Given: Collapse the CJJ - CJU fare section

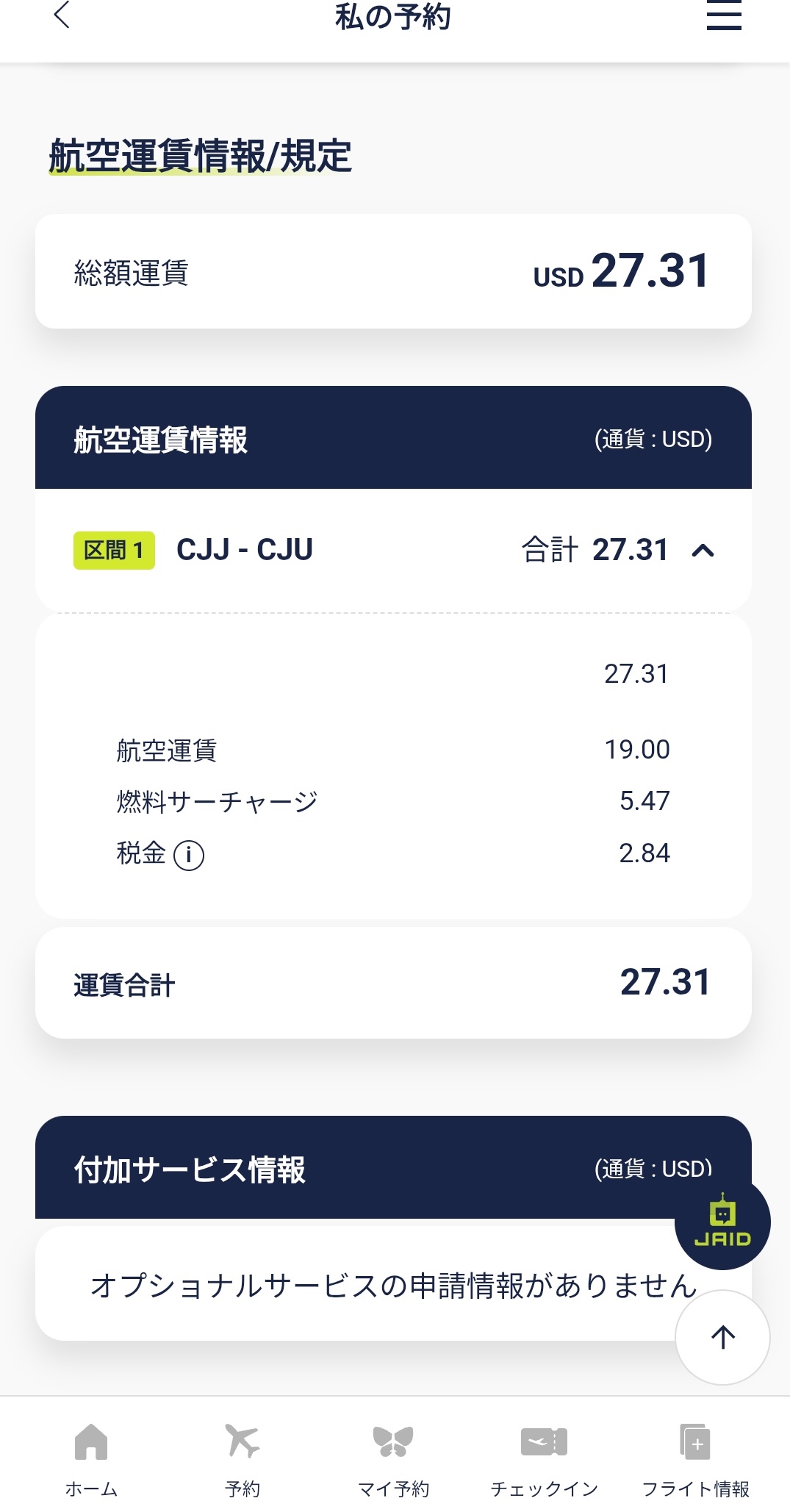Looking at the screenshot, I should [703, 551].
